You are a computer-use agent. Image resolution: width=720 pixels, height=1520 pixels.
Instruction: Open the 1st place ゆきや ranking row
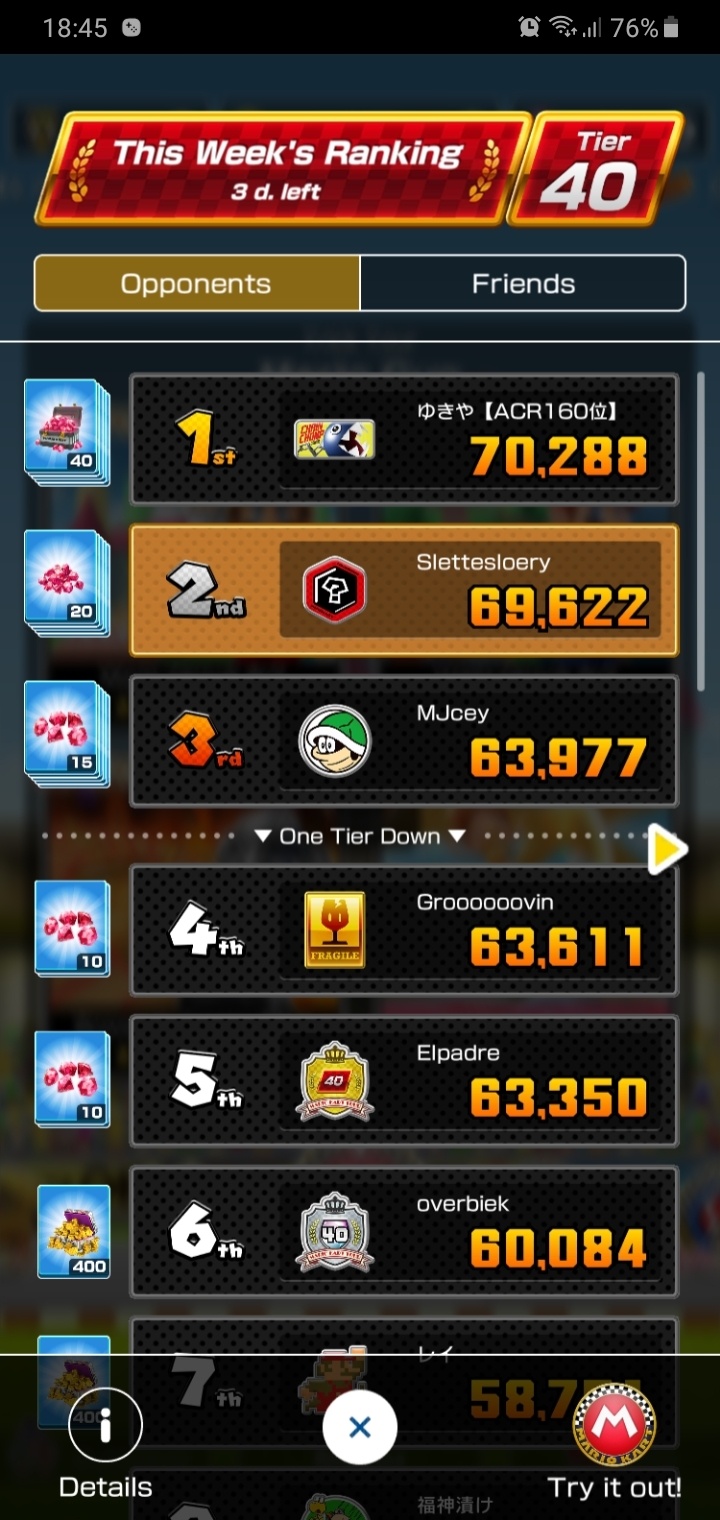point(404,439)
